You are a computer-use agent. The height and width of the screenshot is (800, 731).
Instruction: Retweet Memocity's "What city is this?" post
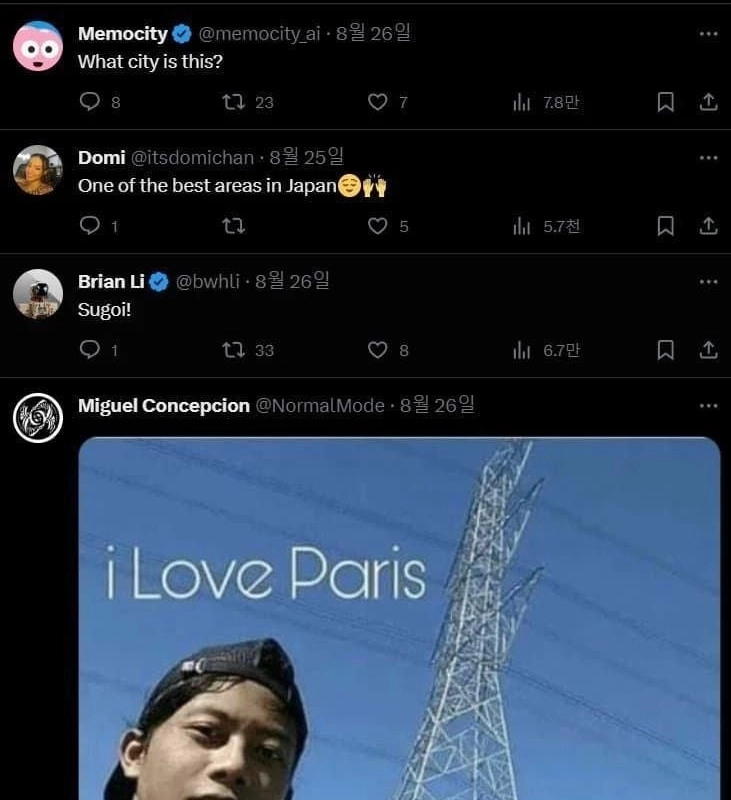233,102
